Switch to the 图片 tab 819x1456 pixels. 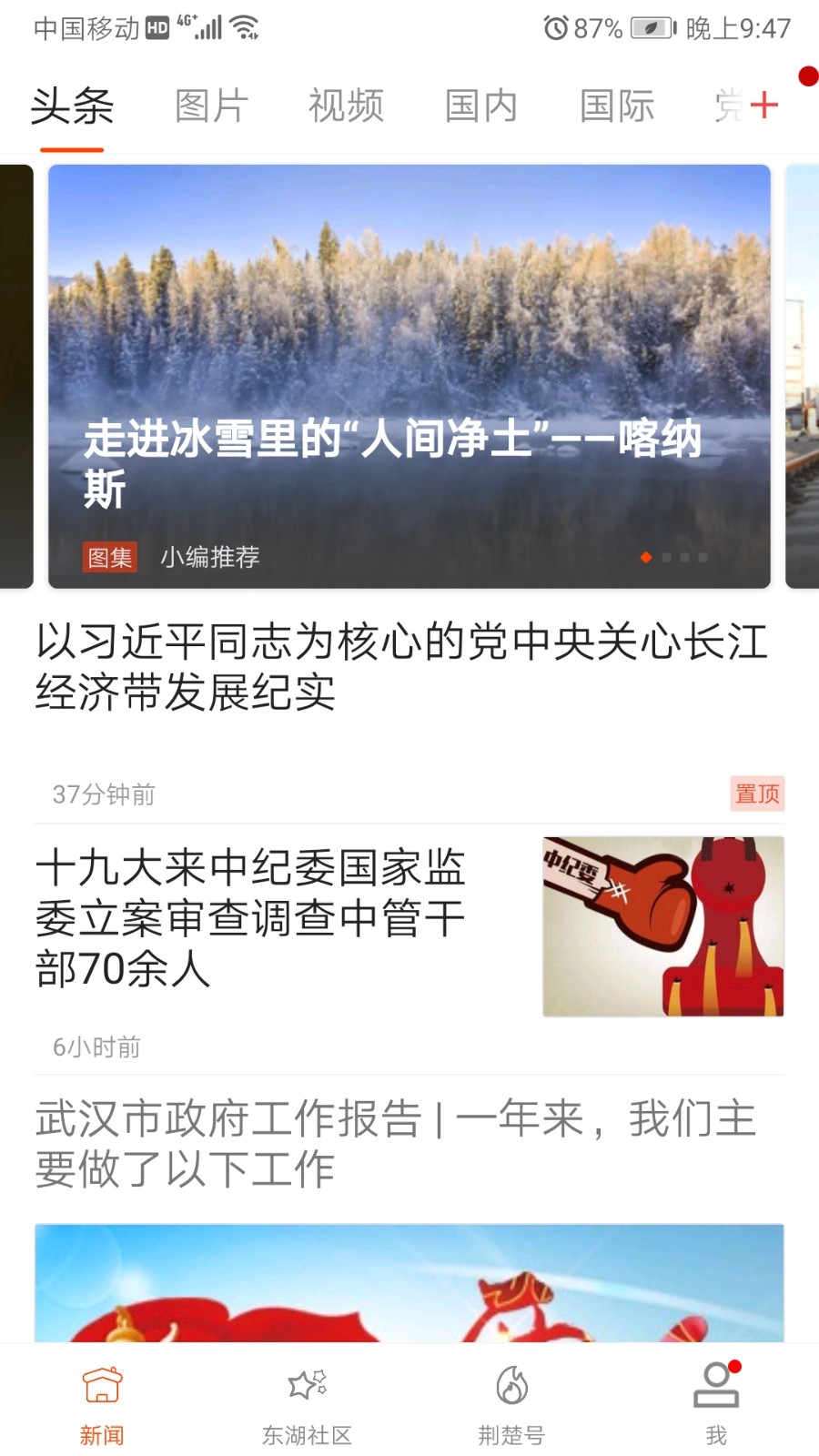(x=211, y=106)
